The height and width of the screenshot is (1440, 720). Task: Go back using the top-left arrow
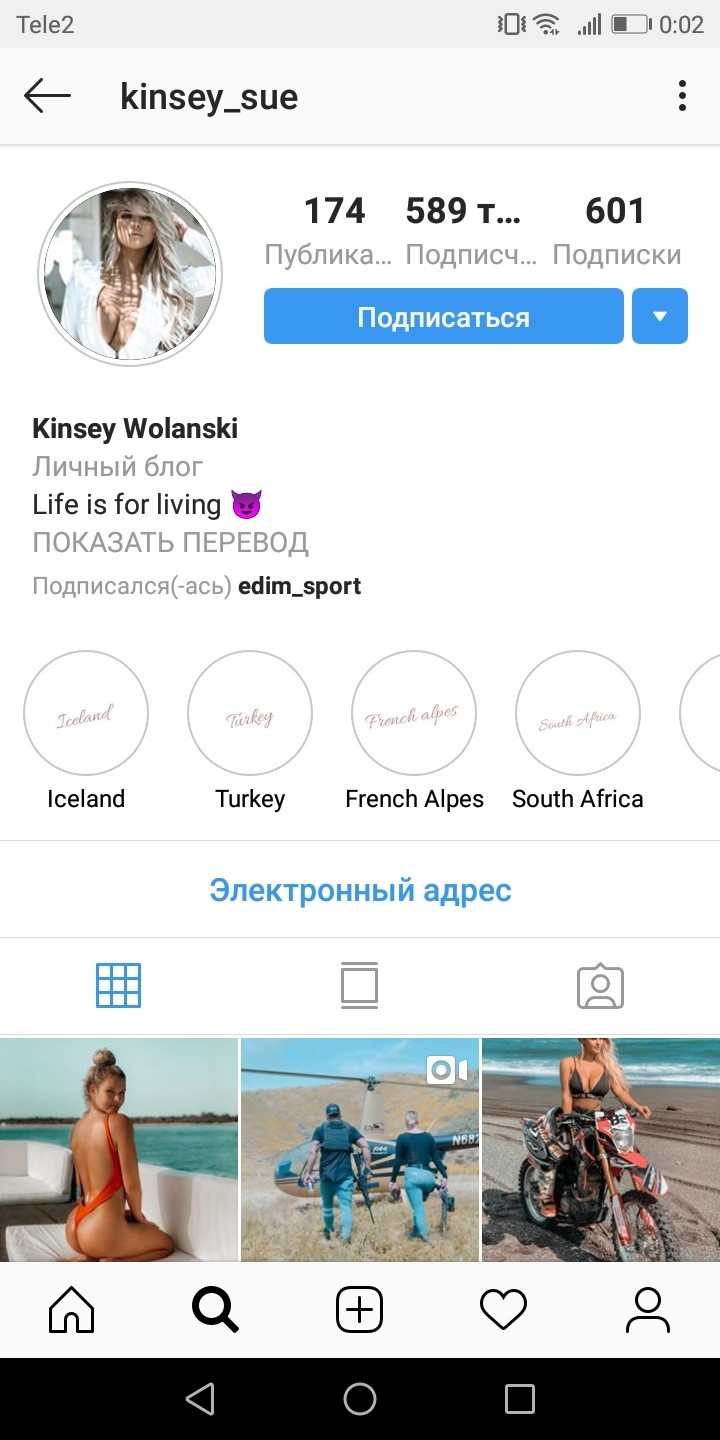[47, 97]
